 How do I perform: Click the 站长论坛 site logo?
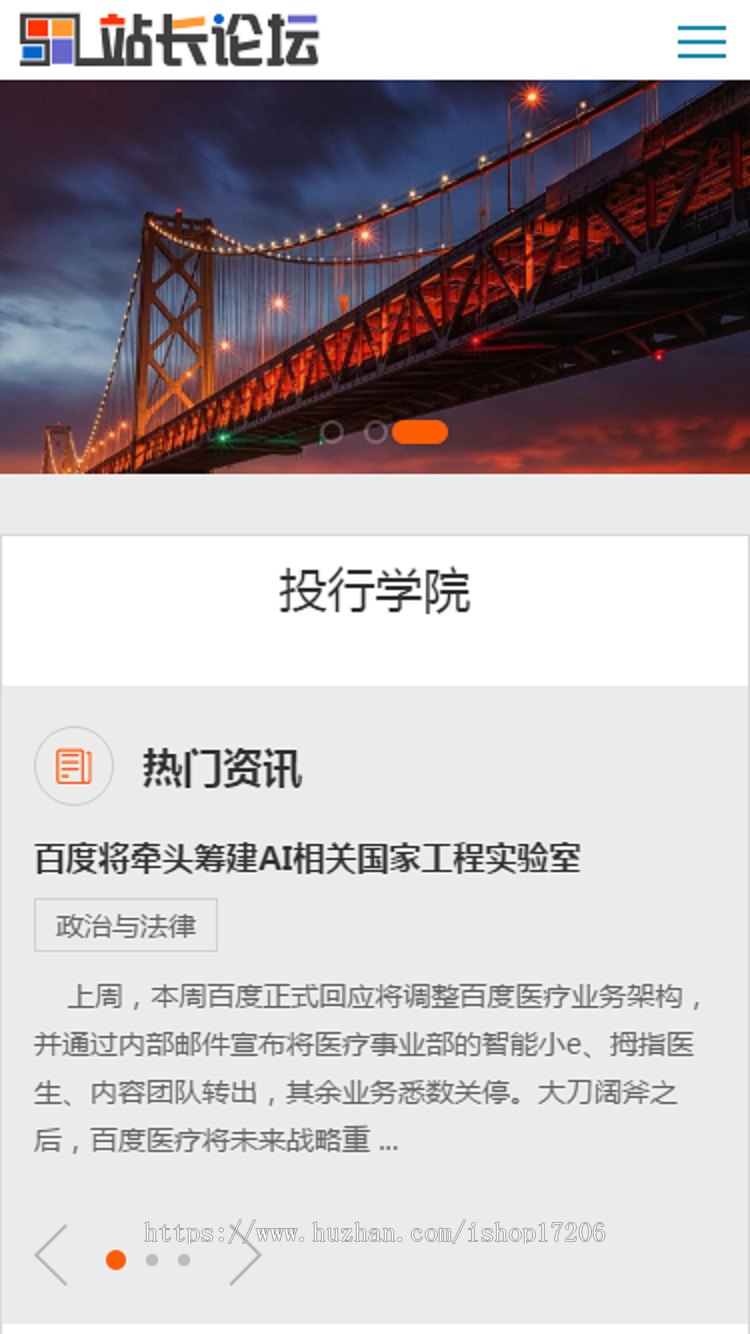coord(168,40)
